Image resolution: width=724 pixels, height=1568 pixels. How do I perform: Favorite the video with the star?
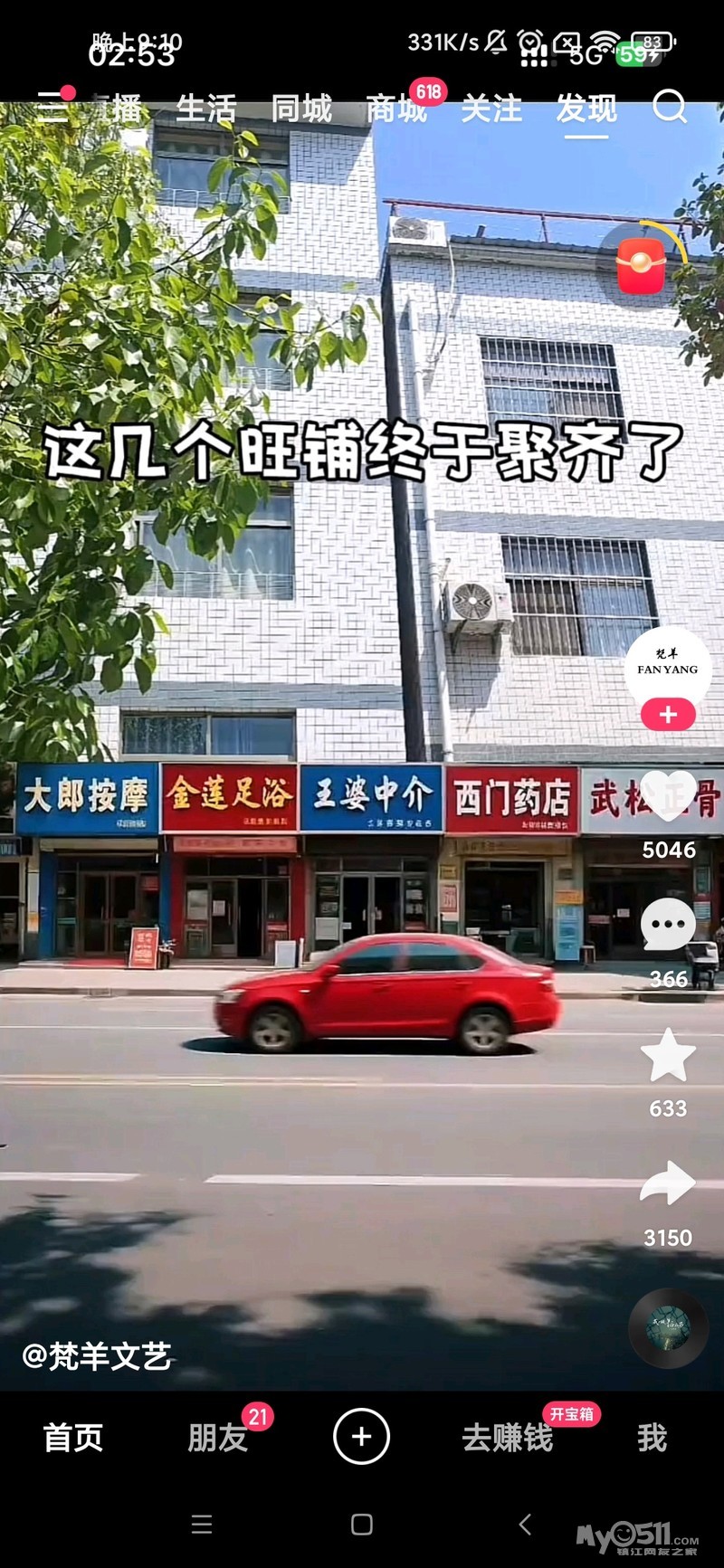click(668, 1056)
